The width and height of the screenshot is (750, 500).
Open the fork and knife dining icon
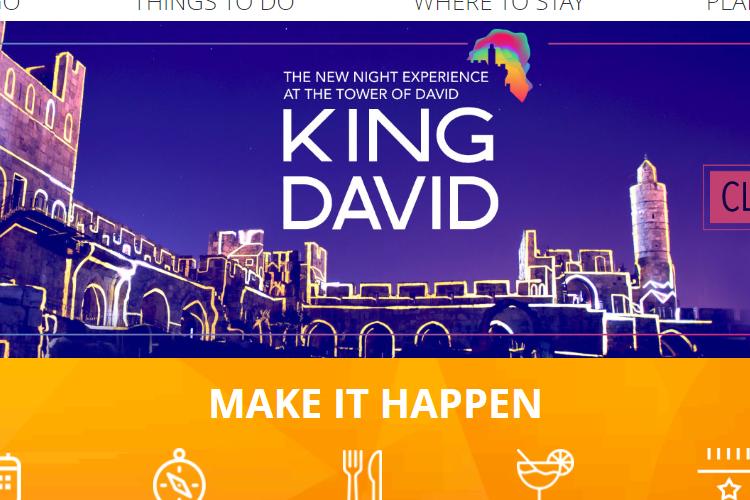(x=362, y=476)
